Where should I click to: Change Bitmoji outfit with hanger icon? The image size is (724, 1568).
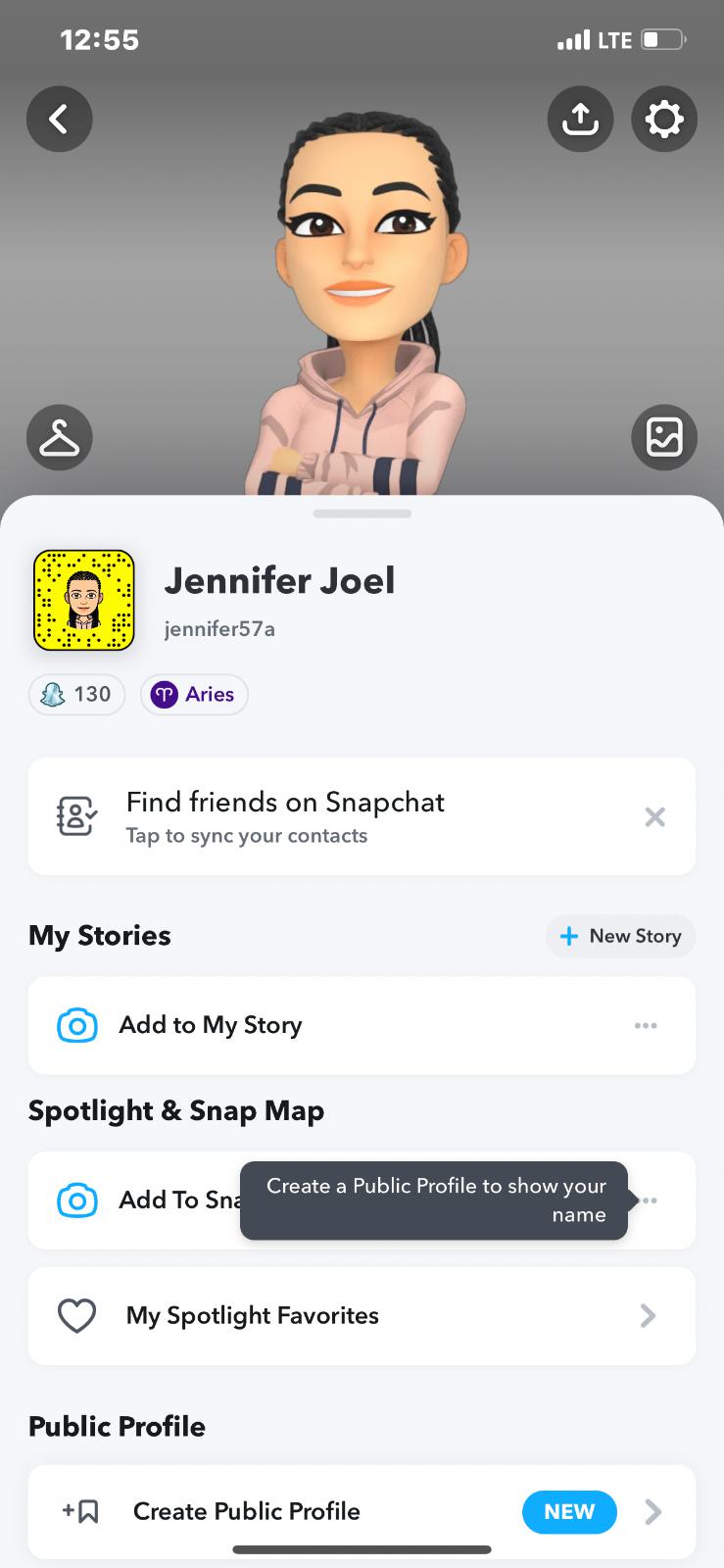60,437
